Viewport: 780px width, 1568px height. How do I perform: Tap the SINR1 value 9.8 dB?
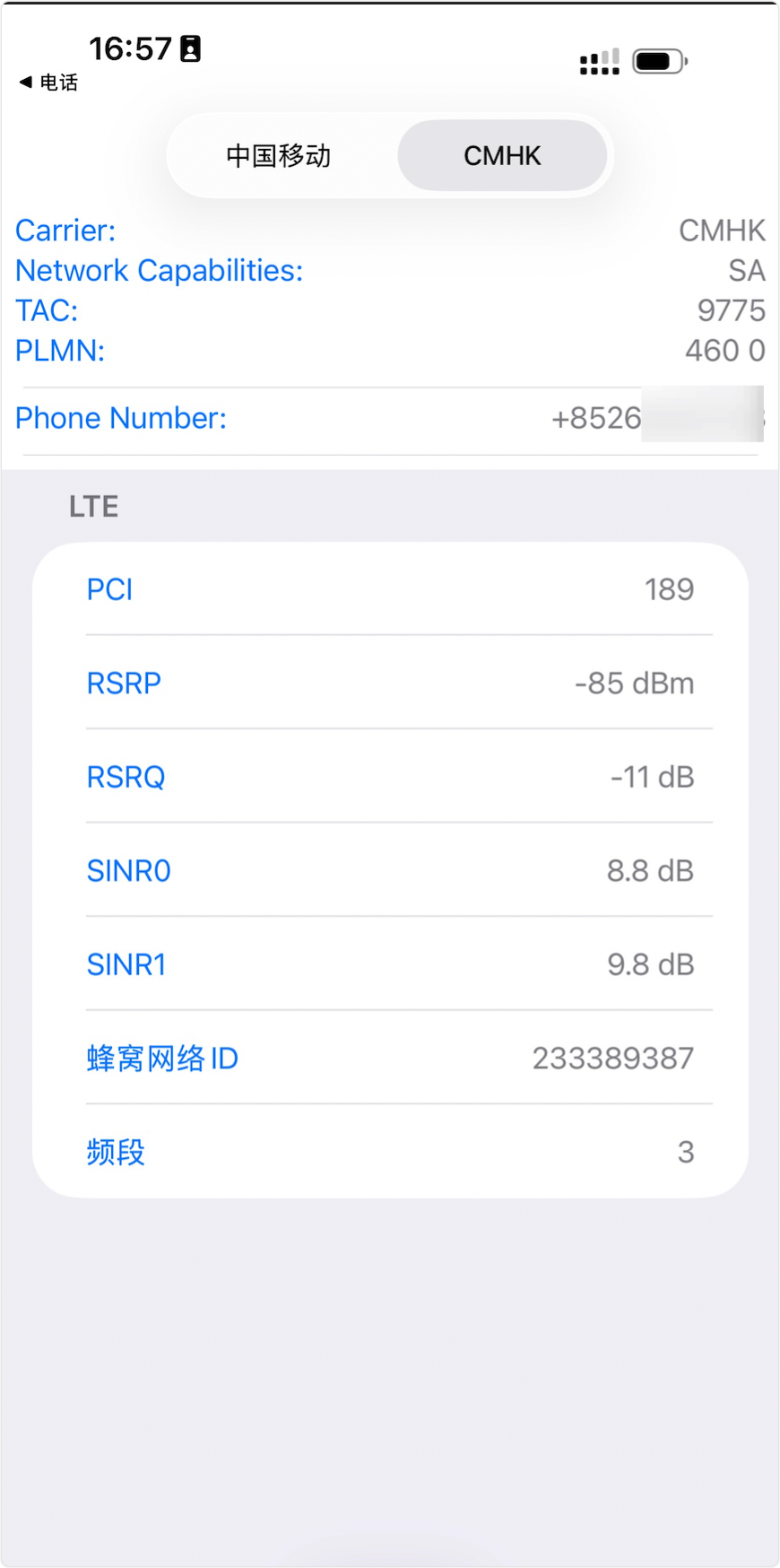(x=649, y=964)
